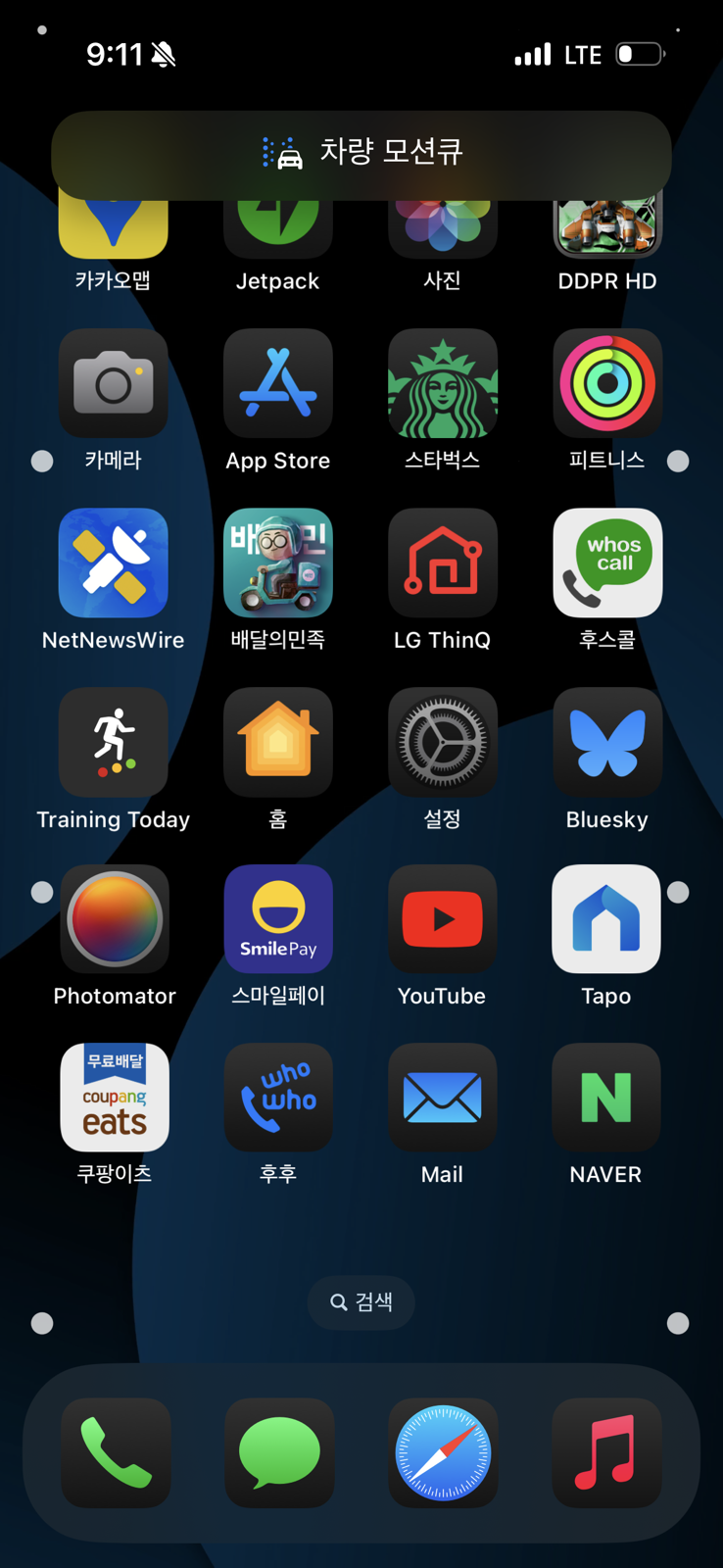This screenshot has height=1568, width=723.
Task: Open the 피트니스 app
Action: [607, 383]
